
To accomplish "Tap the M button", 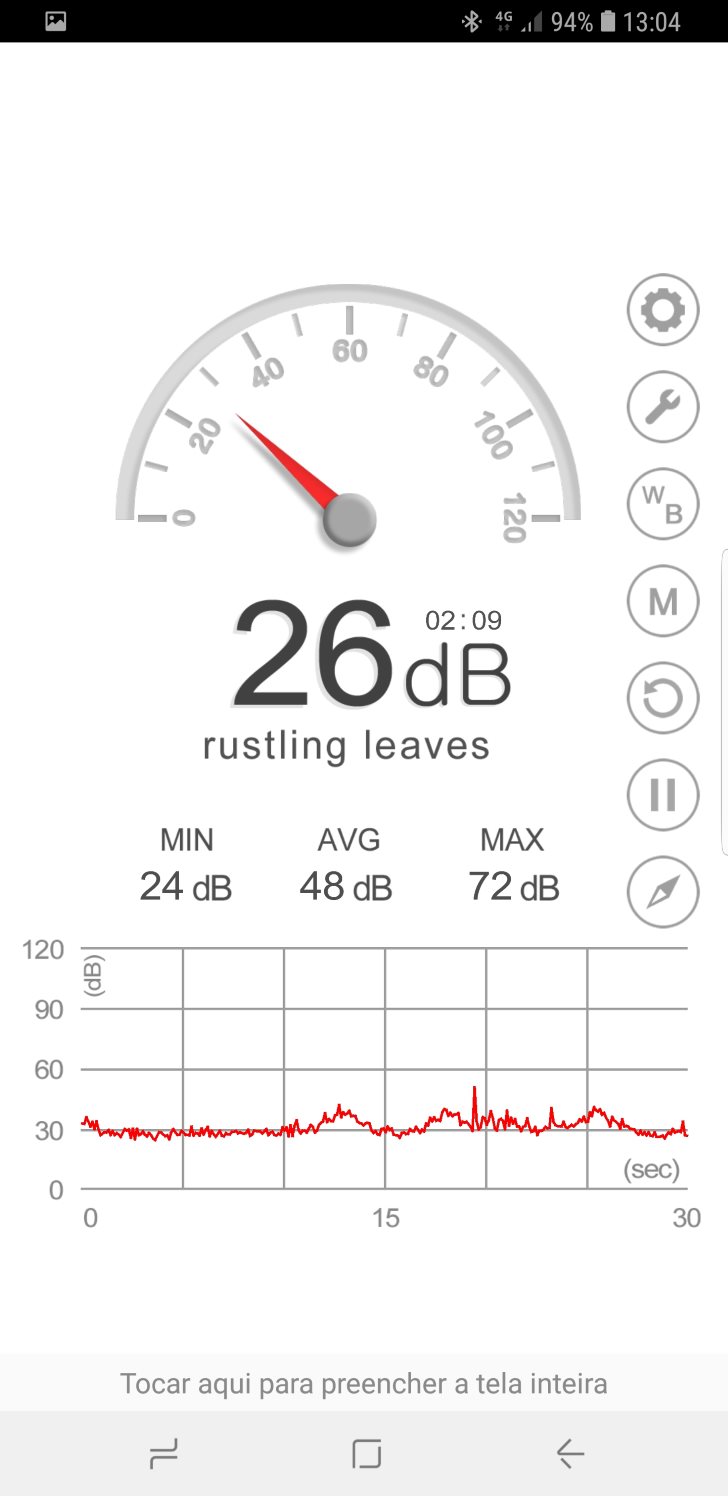I will [x=662, y=601].
